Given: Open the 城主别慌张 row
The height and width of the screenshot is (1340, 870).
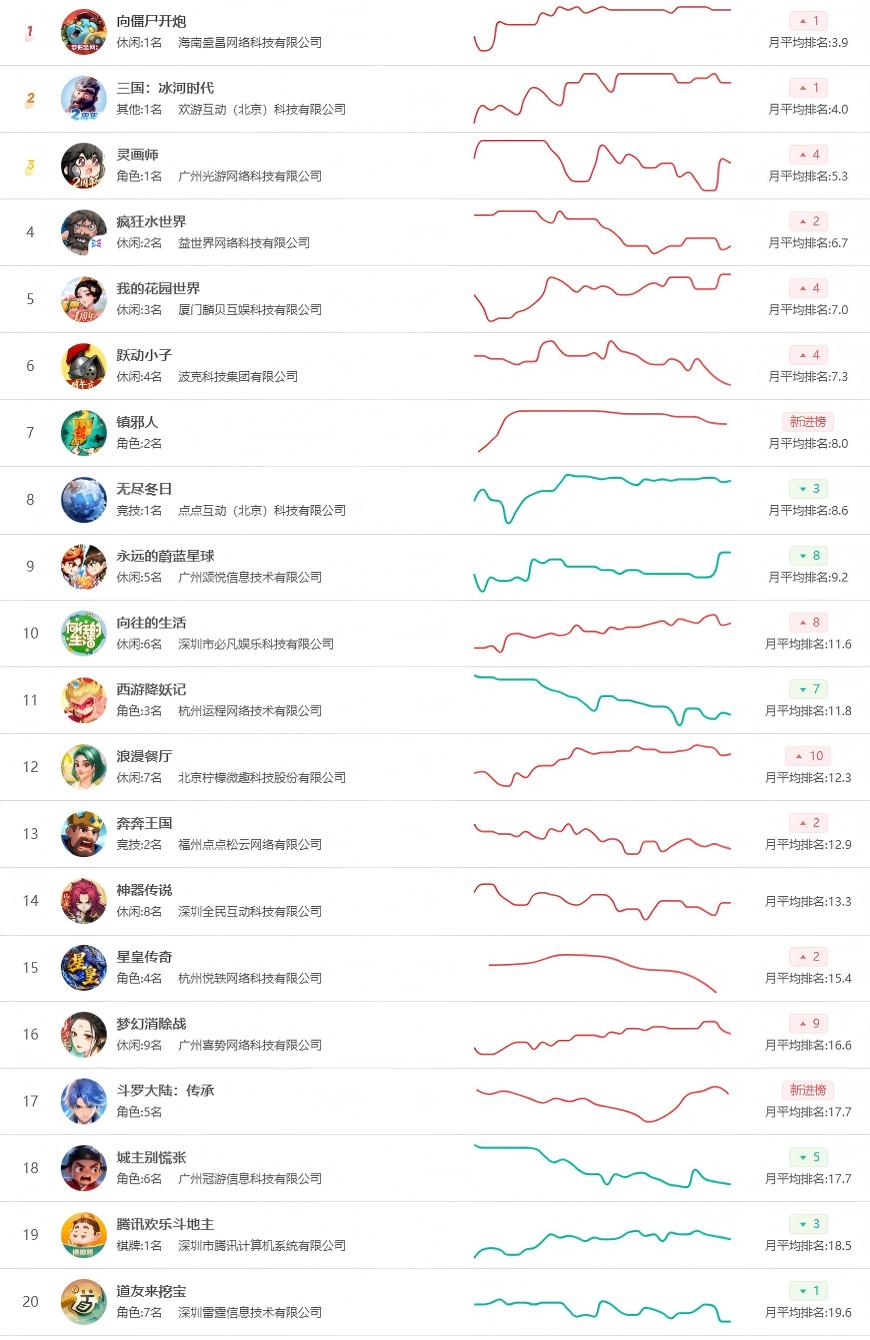Looking at the screenshot, I should 435,1168.
